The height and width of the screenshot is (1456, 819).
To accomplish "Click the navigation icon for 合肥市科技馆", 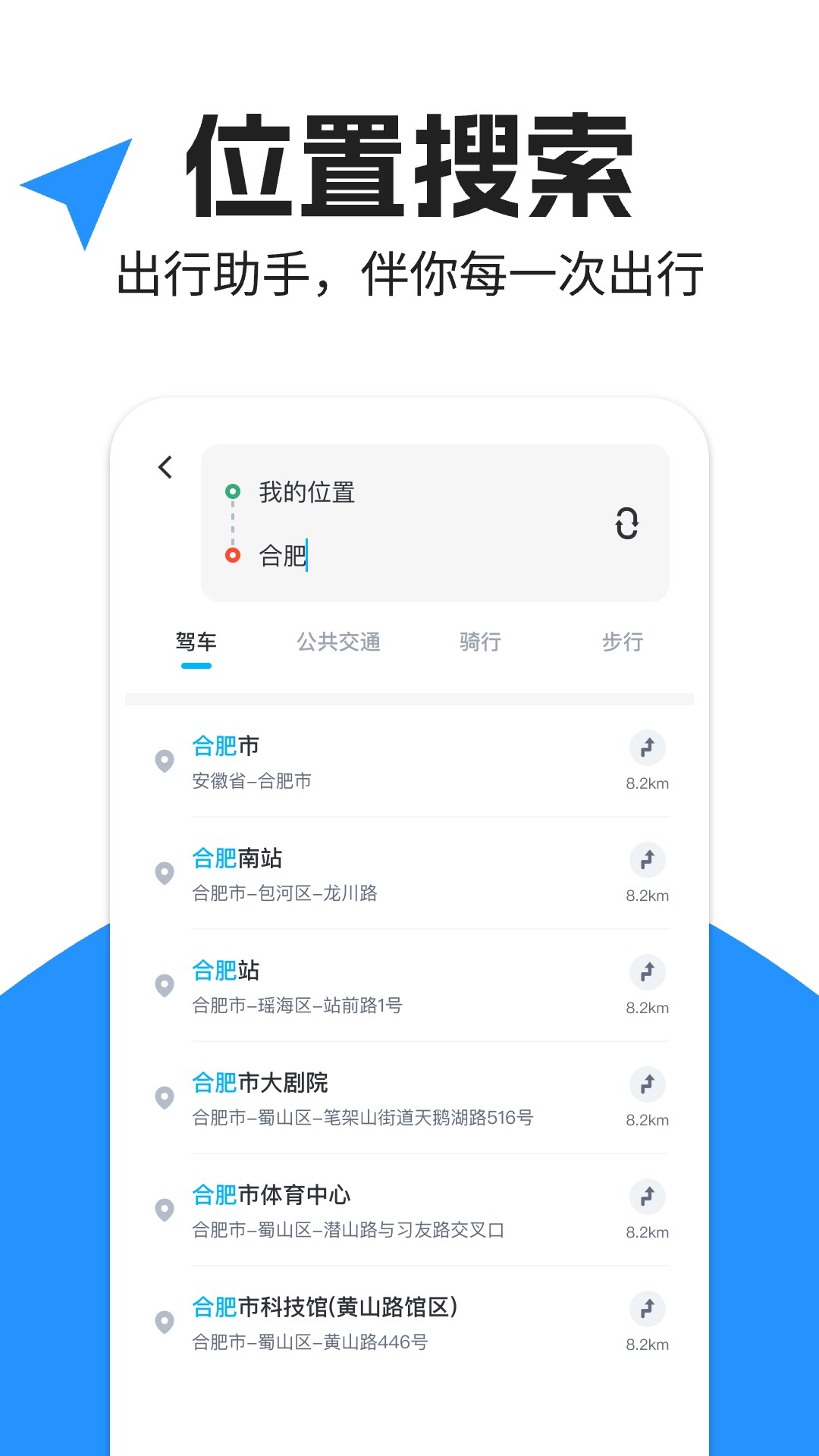I will point(647,1310).
